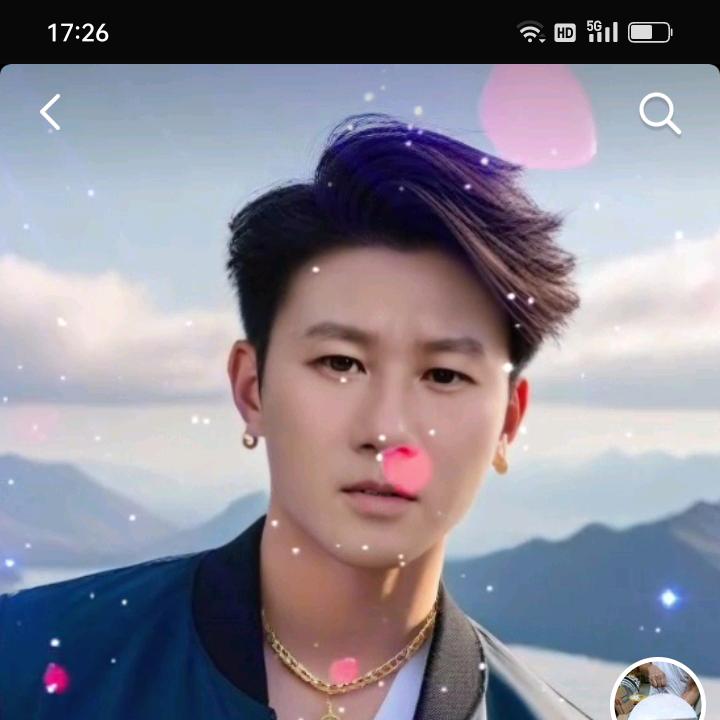The height and width of the screenshot is (720, 720).
Task: Go back using the top-left arrow
Action: [x=50, y=112]
